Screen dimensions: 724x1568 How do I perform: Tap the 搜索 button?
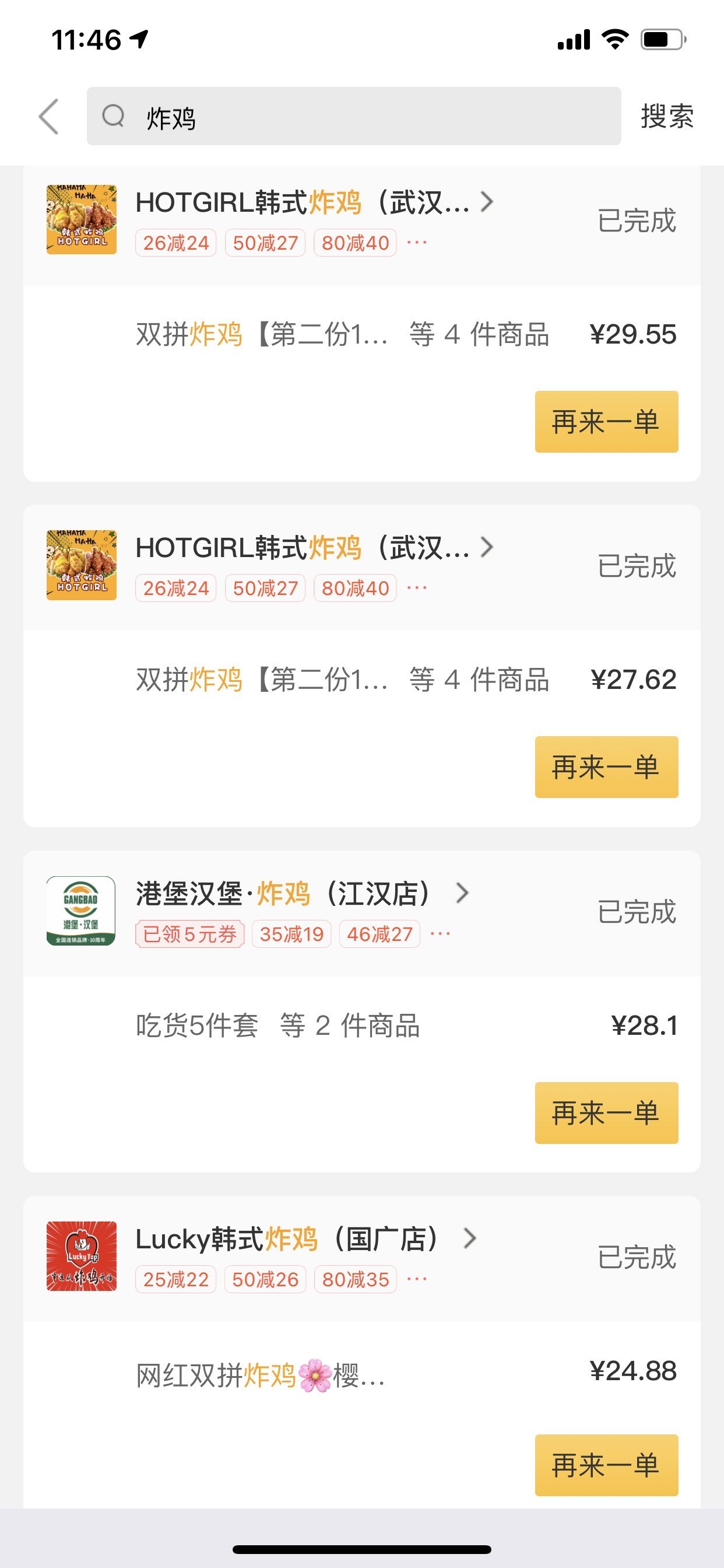click(667, 116)
